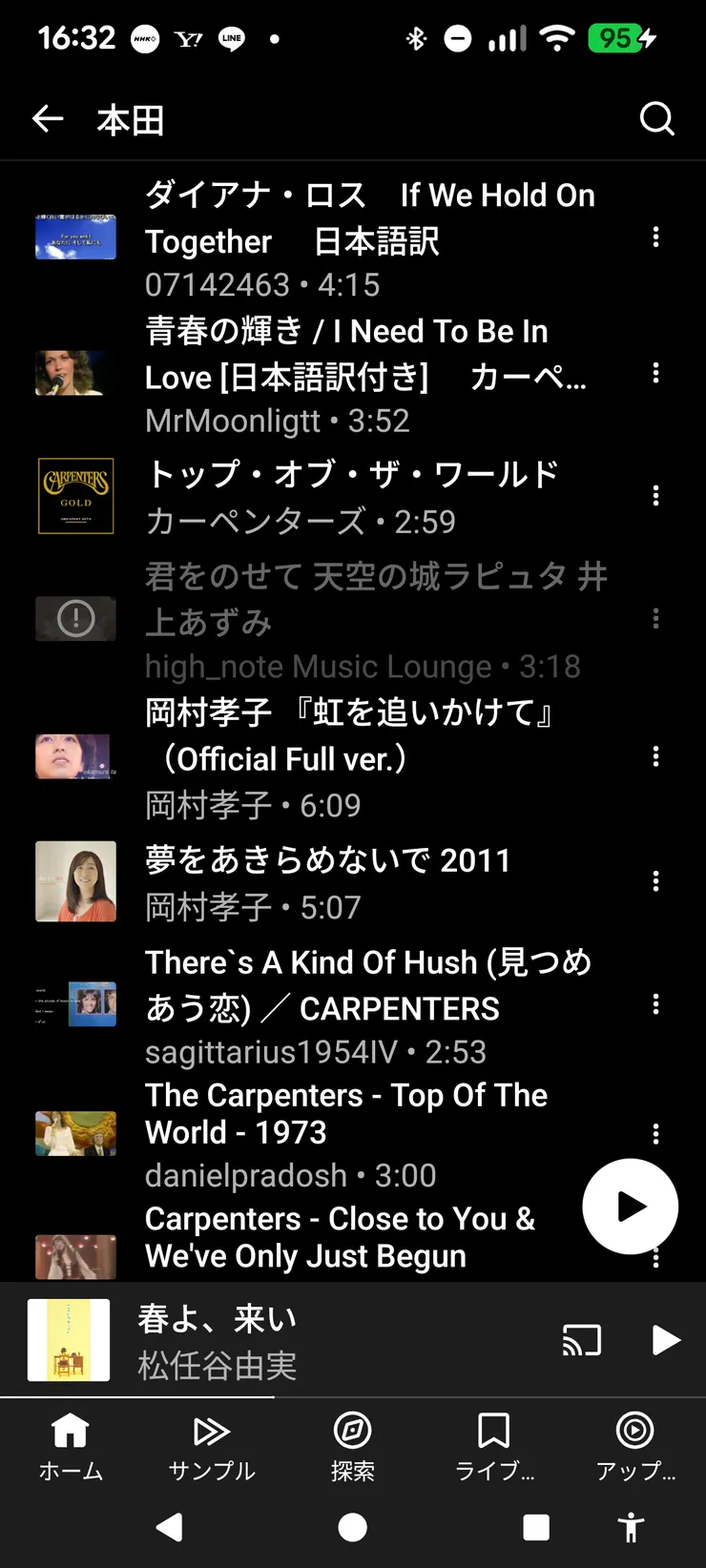
Task: Open the Cast icon in the mini player
Action: point(583,1340)
